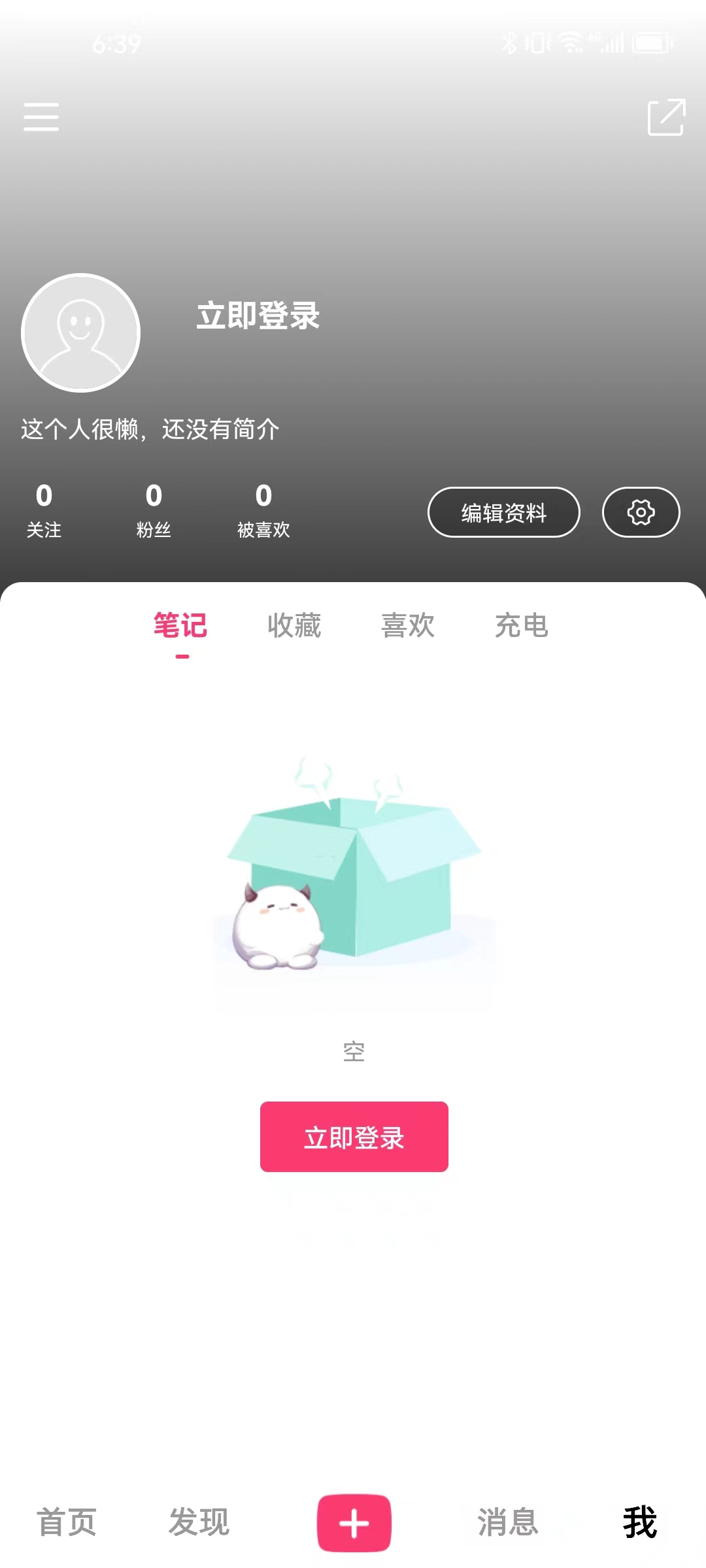The height and width of the screenshot is (1568, 706).
Task: Open the 粉丝 followers count
Action: [x=154, y=510]
